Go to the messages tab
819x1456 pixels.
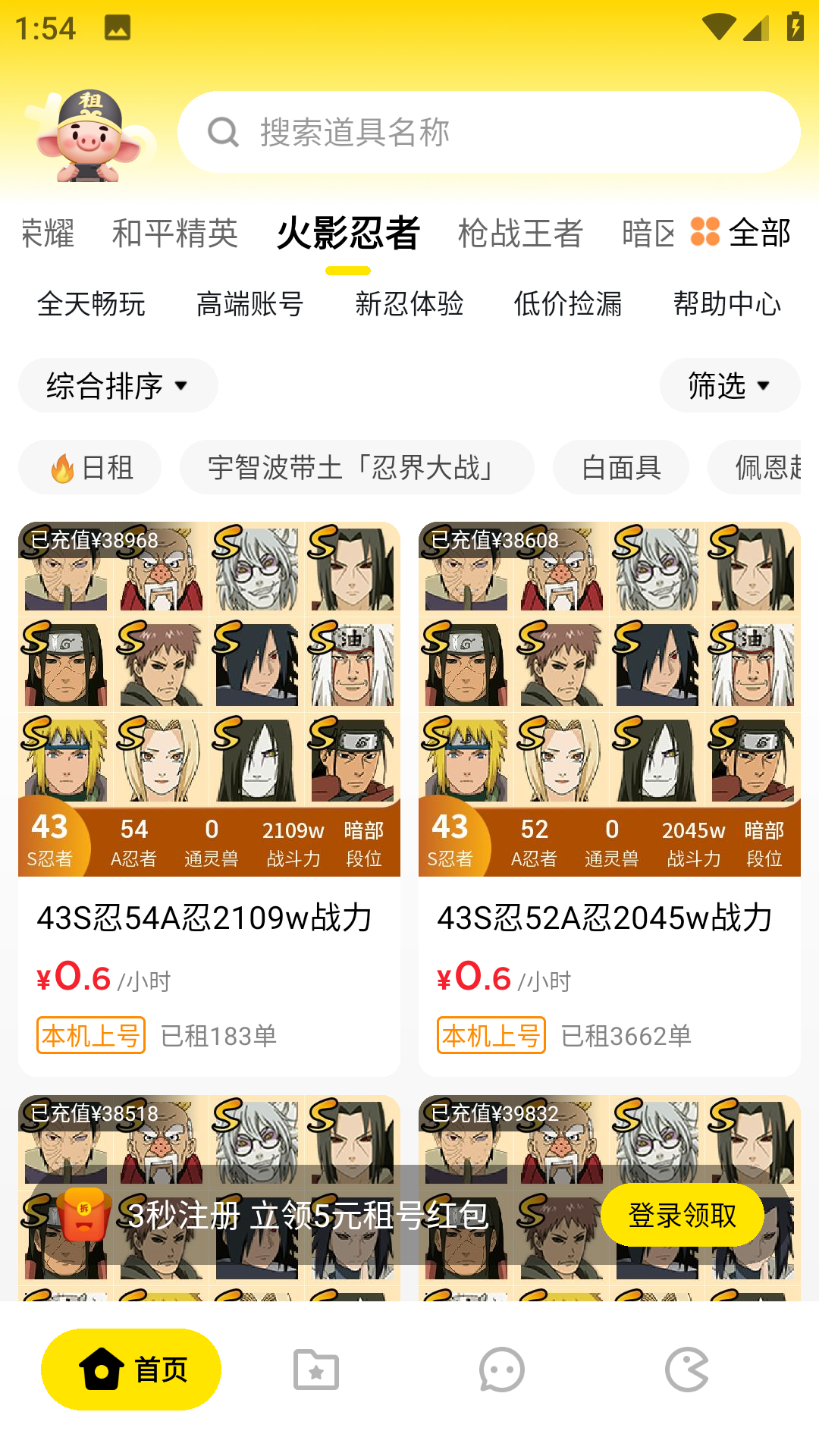click(502, 1370)
